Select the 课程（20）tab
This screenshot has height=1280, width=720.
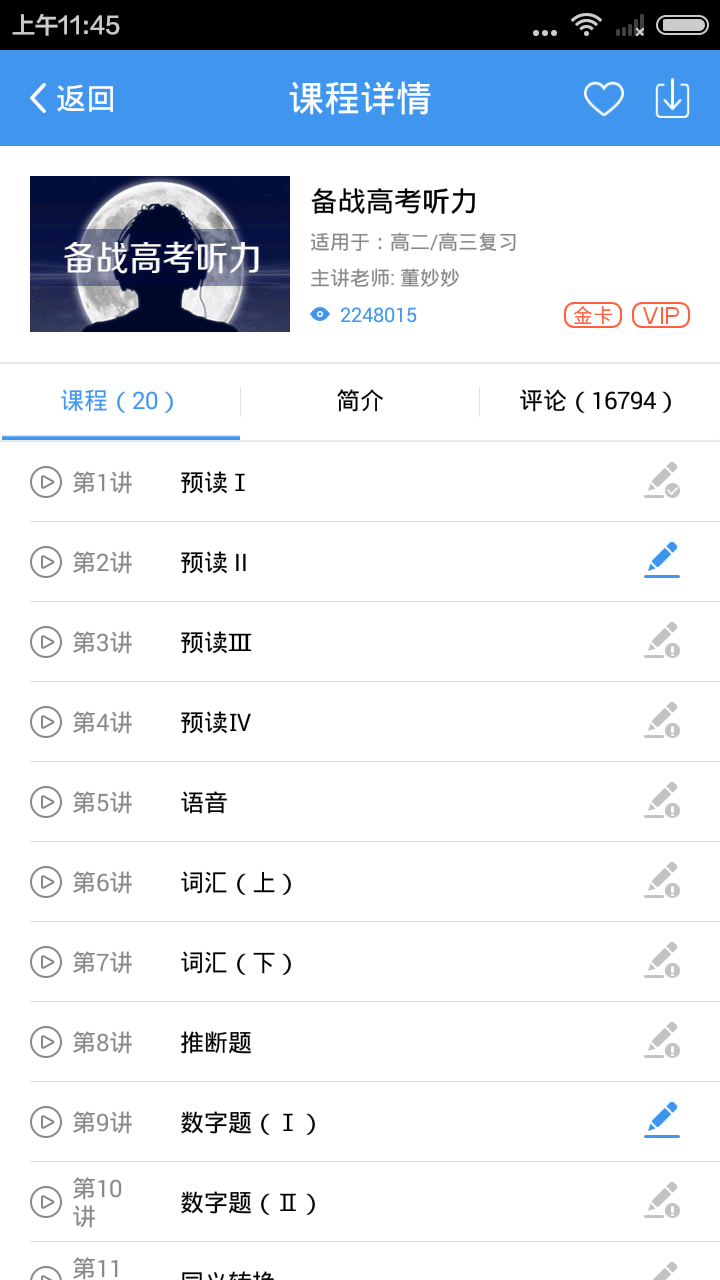click(120, 400)
